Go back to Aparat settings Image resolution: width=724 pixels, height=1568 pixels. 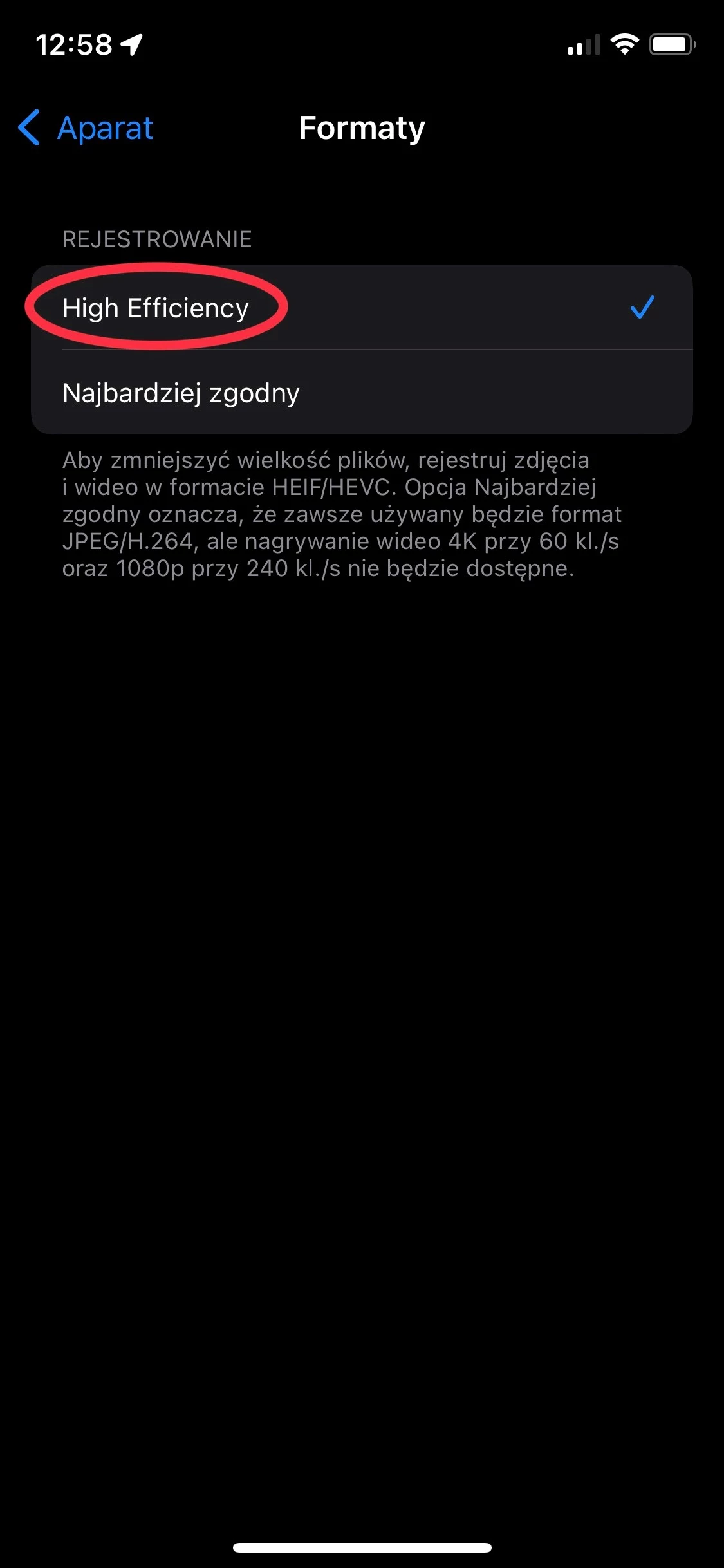86,127
